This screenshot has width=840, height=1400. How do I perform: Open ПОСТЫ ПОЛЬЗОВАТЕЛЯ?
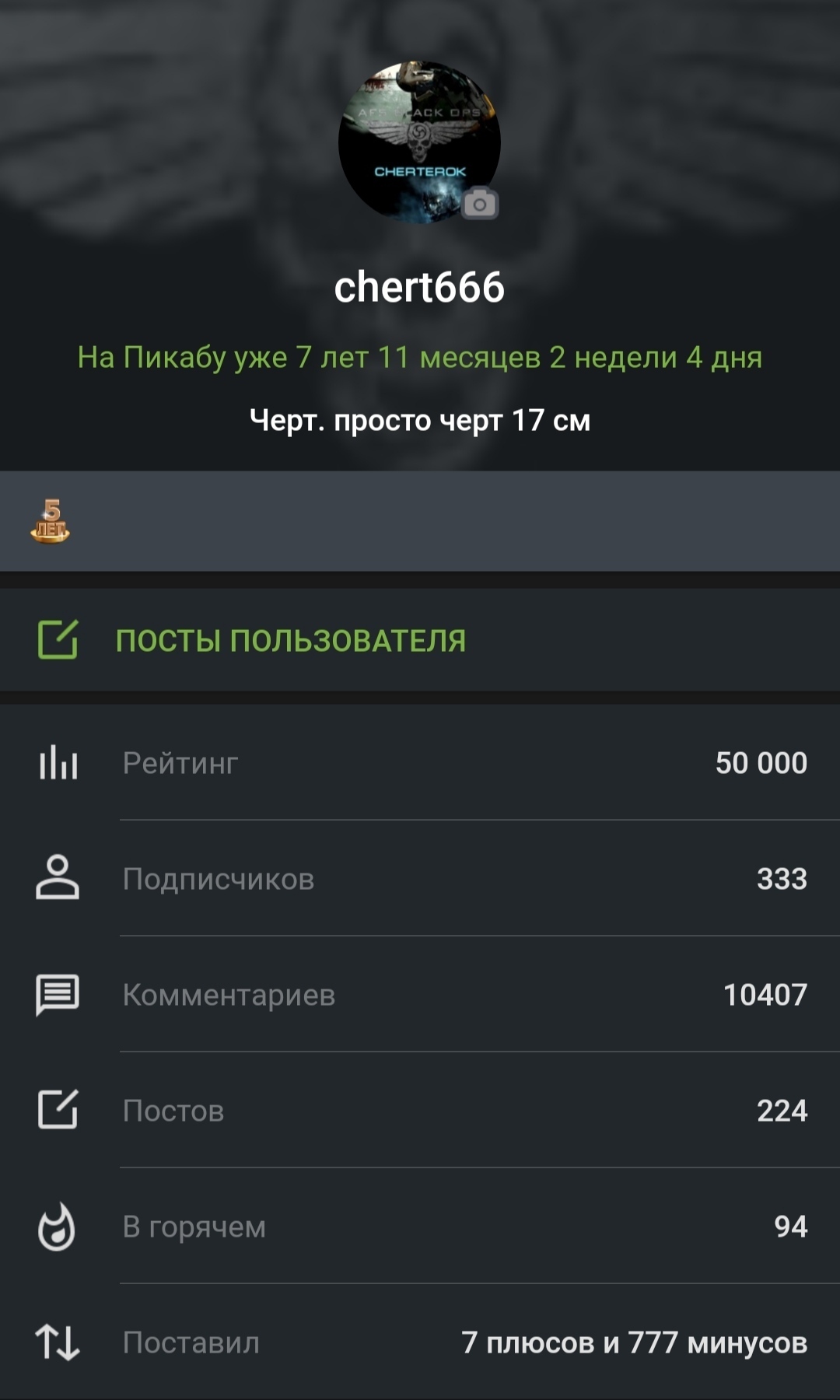click(290, 640)
